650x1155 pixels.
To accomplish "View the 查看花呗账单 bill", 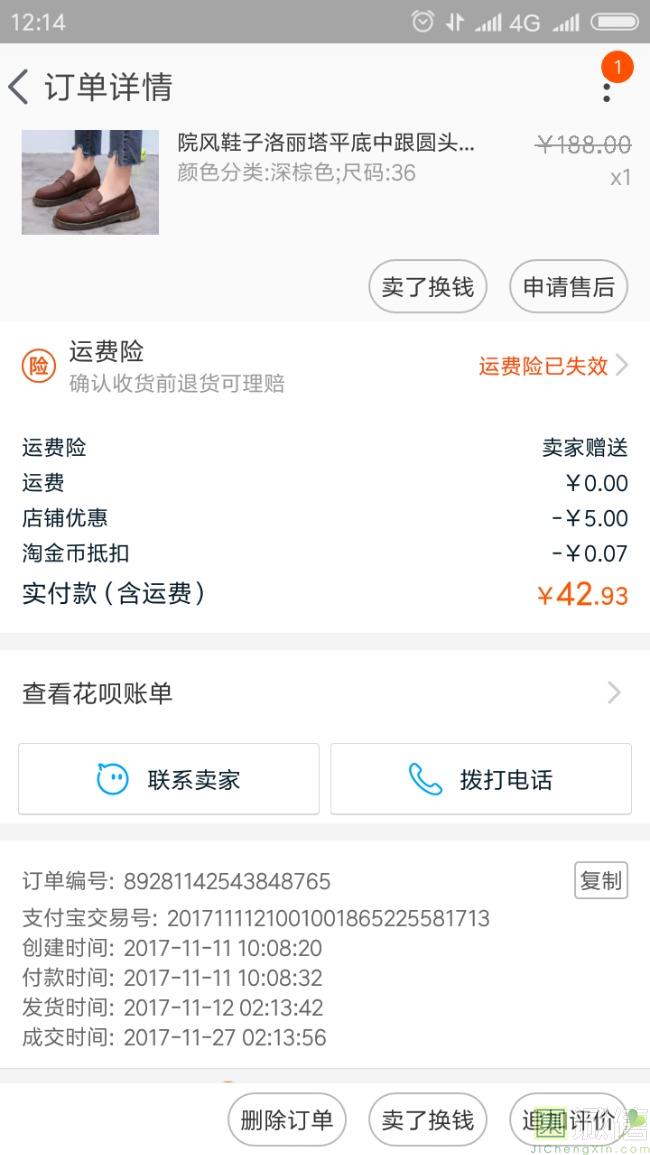I will (325, 693).
